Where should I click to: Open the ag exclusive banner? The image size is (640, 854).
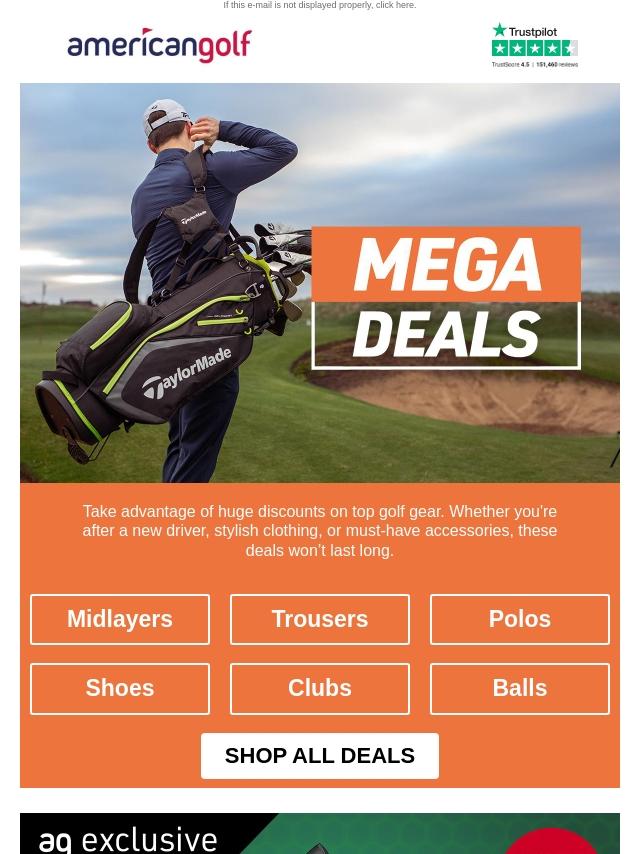pos(320,834)
